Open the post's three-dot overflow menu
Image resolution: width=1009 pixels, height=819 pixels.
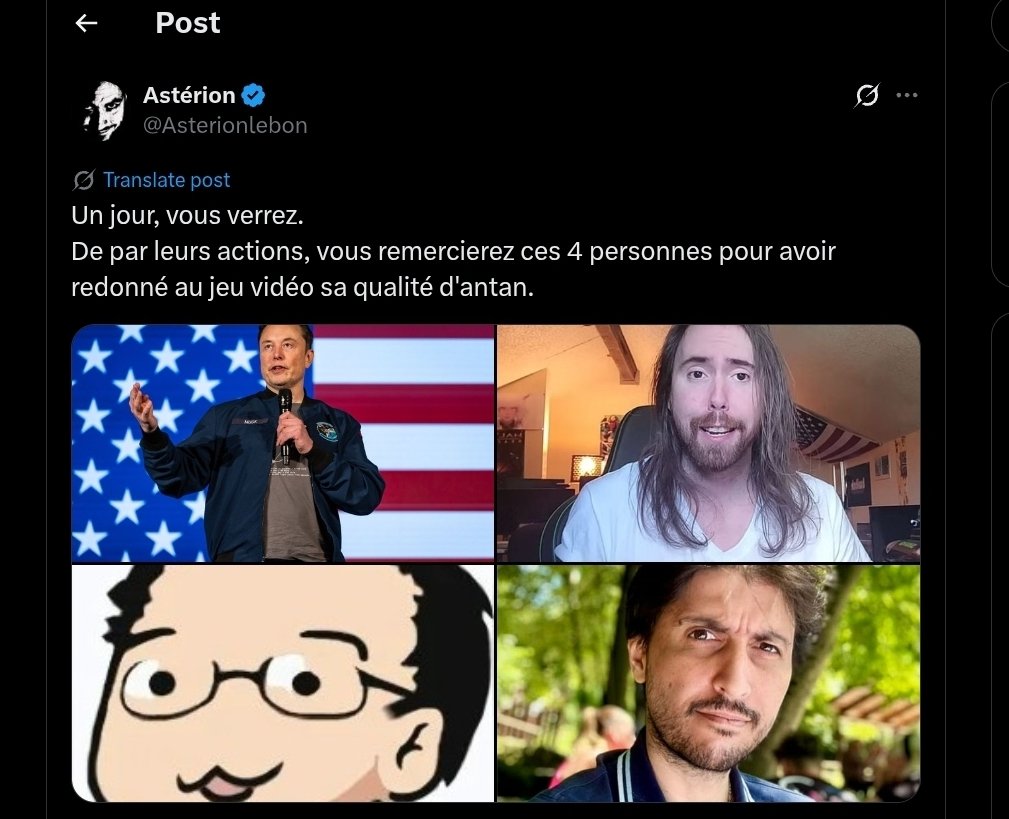click(907, 96)
